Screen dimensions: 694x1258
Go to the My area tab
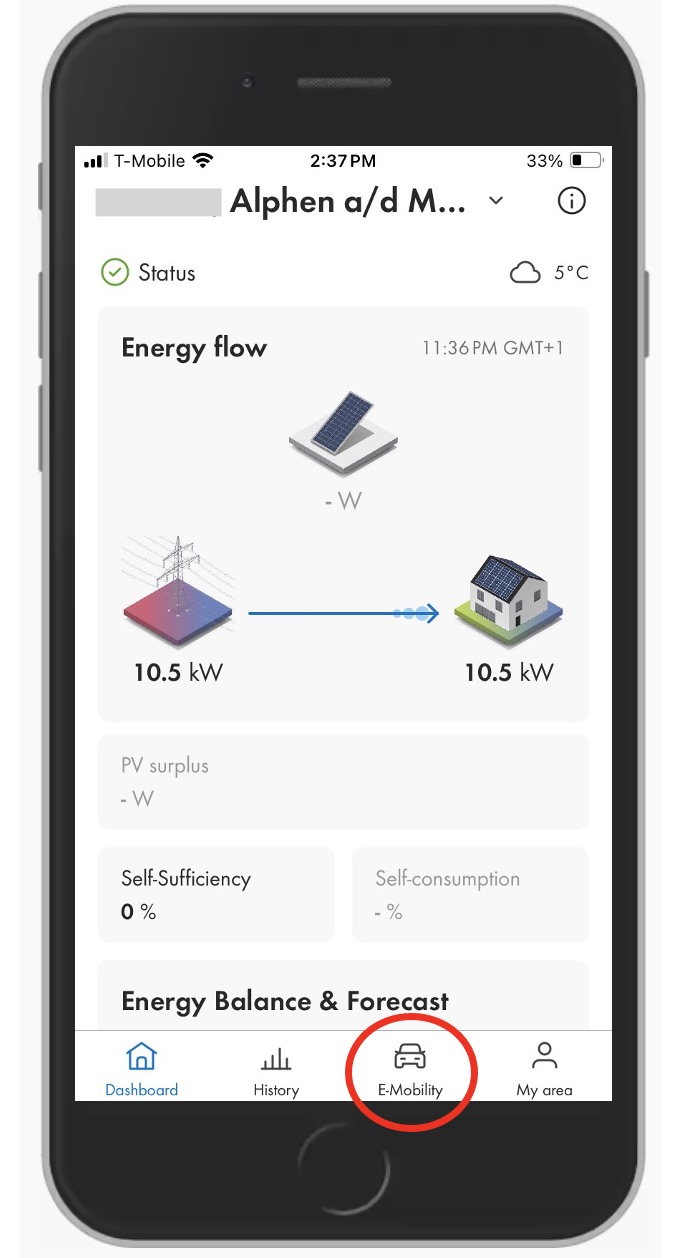(x=544, y=1070)
